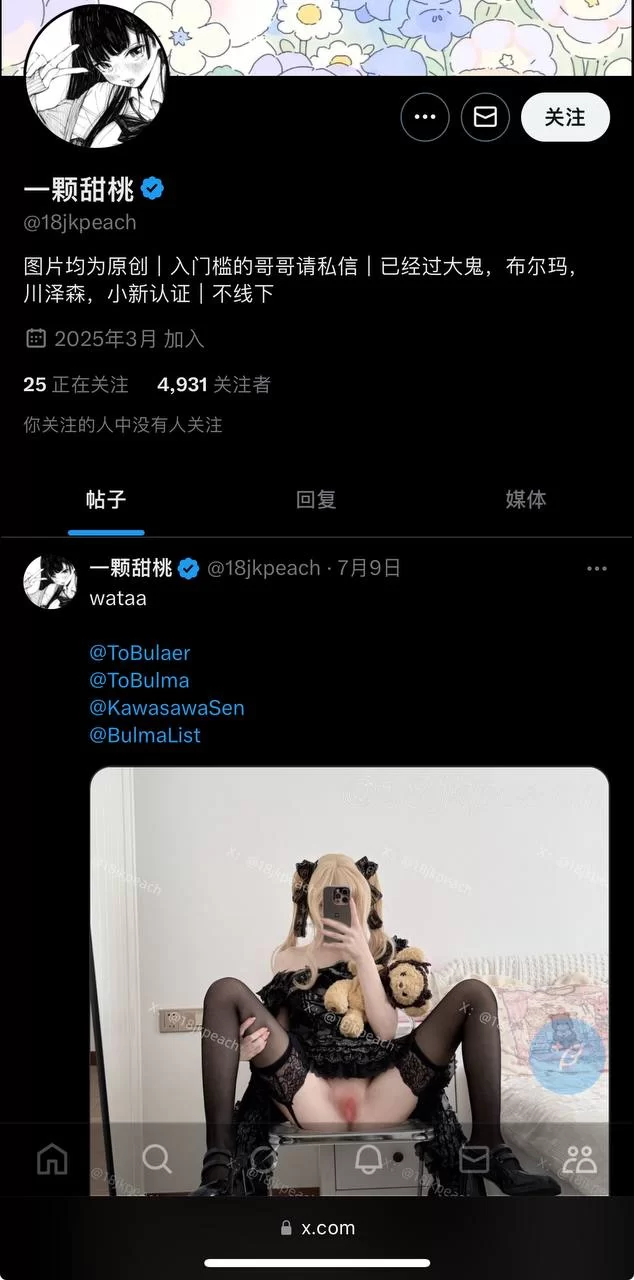This screenshot has width=634, height=1280.
Task: Send a direct message to this profile
Action: click(x=485, y=117)
